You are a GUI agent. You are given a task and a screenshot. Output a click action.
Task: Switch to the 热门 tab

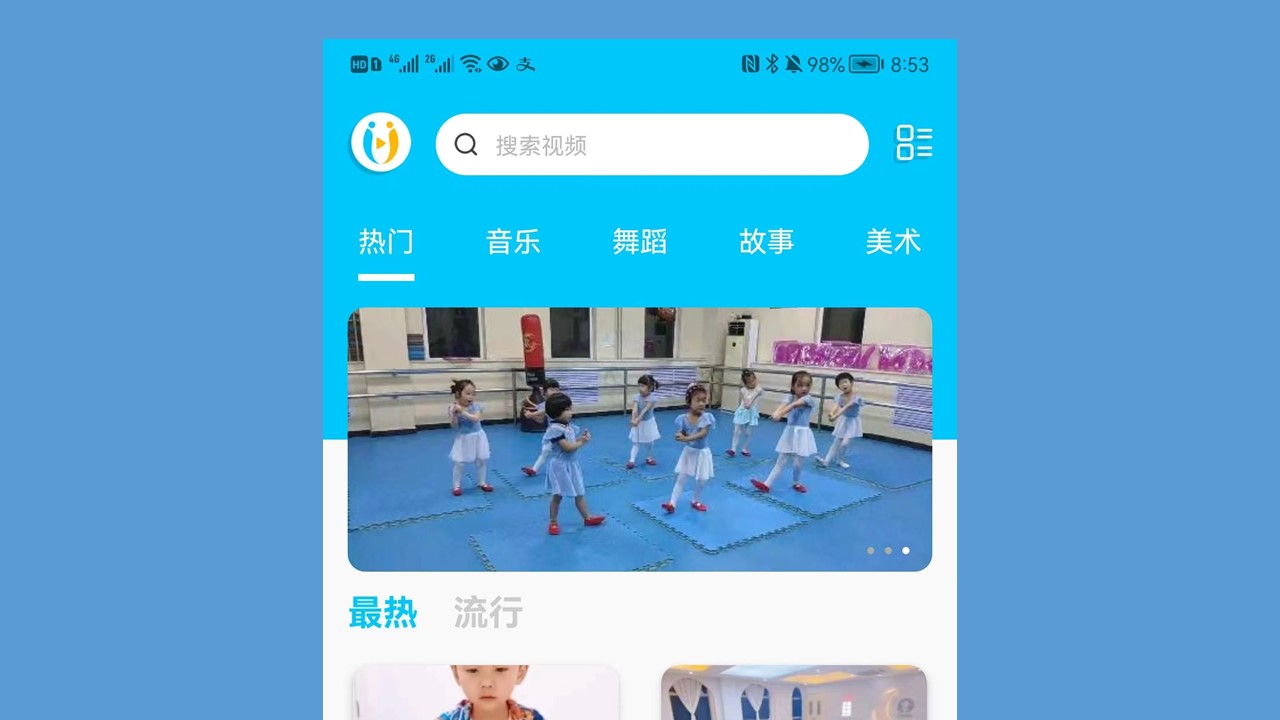click(x=386, y=242)
